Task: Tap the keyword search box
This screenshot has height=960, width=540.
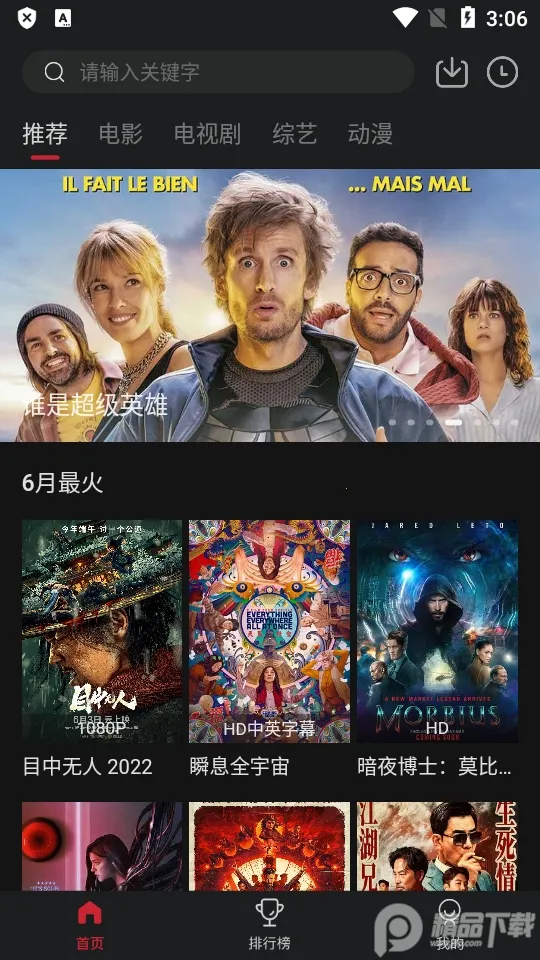Action: 218,72
